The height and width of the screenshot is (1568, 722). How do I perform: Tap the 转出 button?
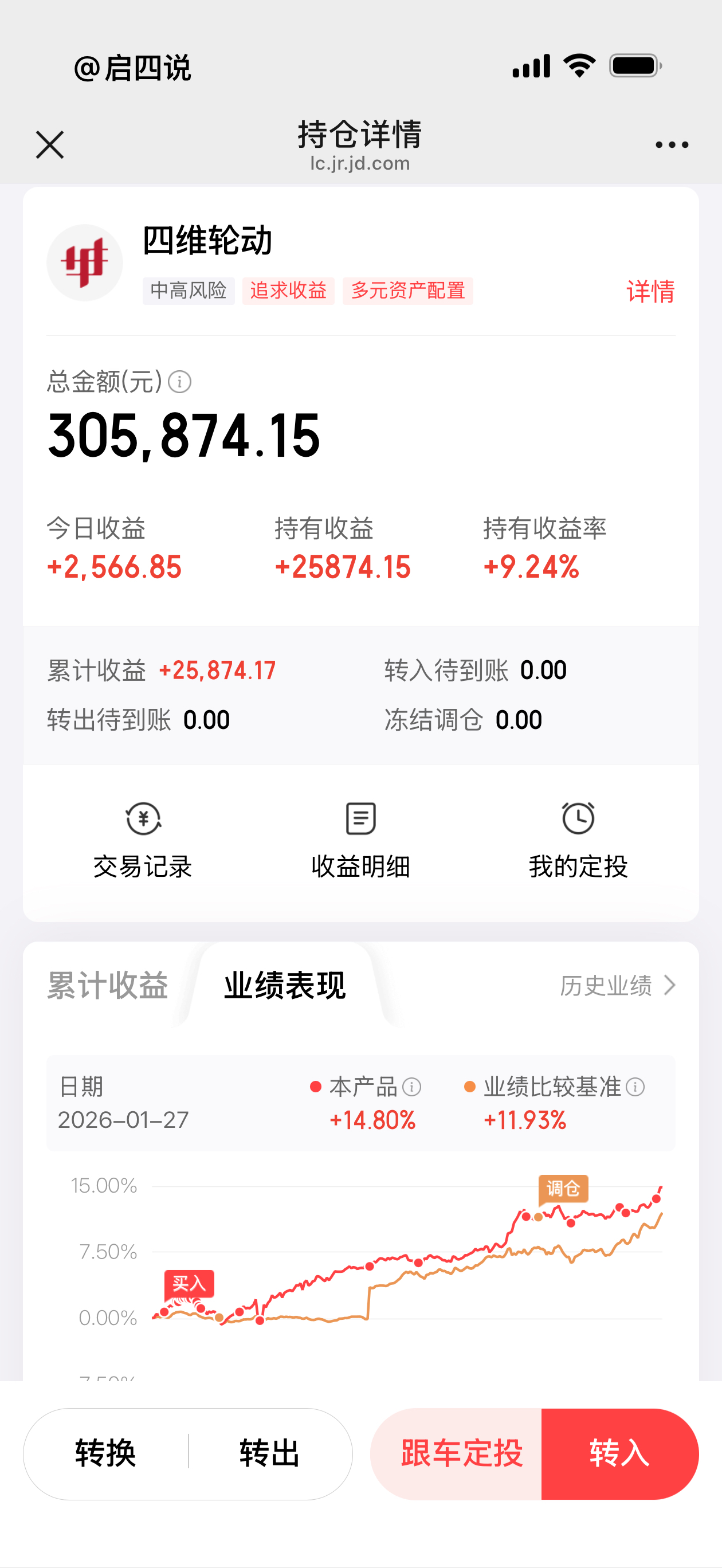[270, 1453]
